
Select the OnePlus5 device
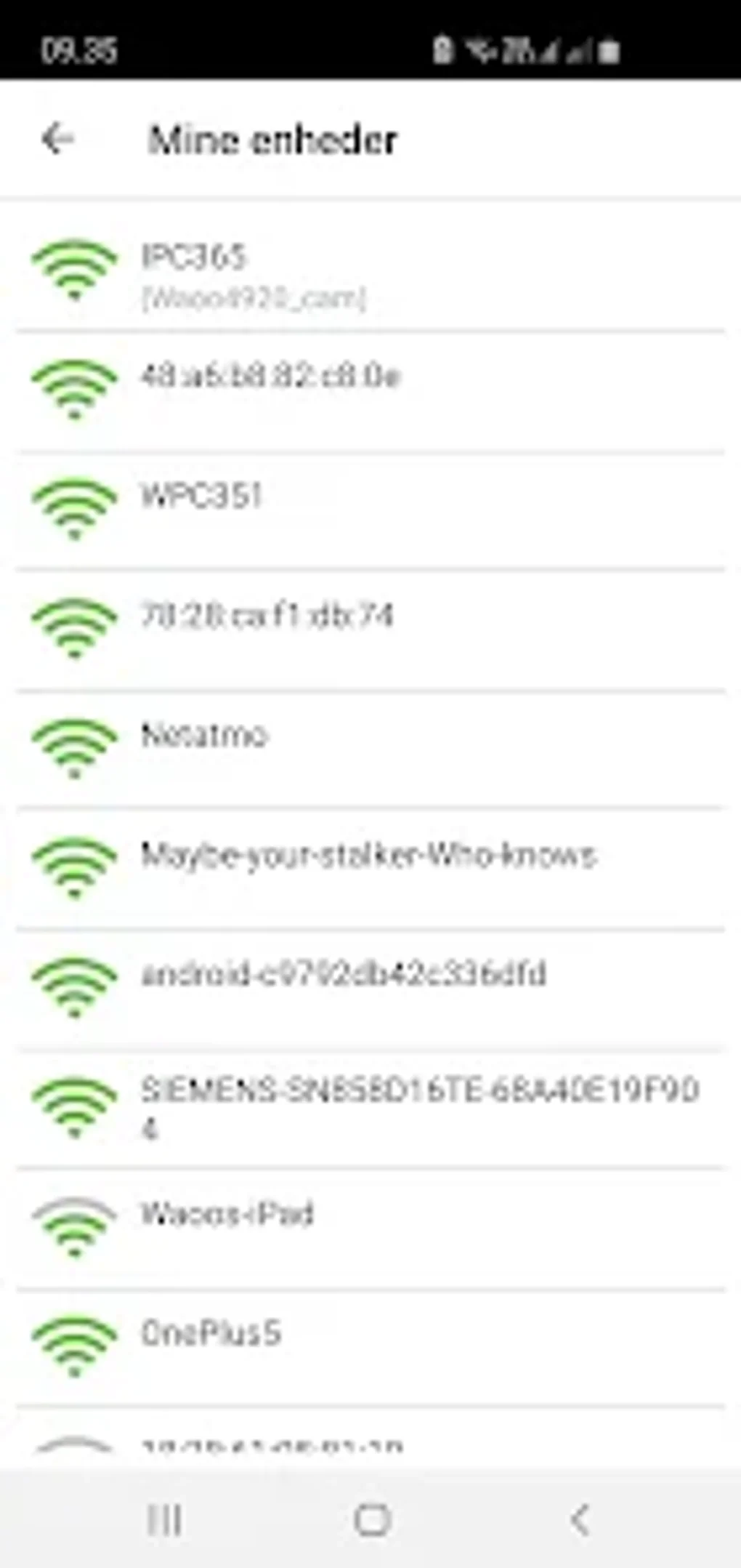pyautogui.click(x=370, y=1346)
